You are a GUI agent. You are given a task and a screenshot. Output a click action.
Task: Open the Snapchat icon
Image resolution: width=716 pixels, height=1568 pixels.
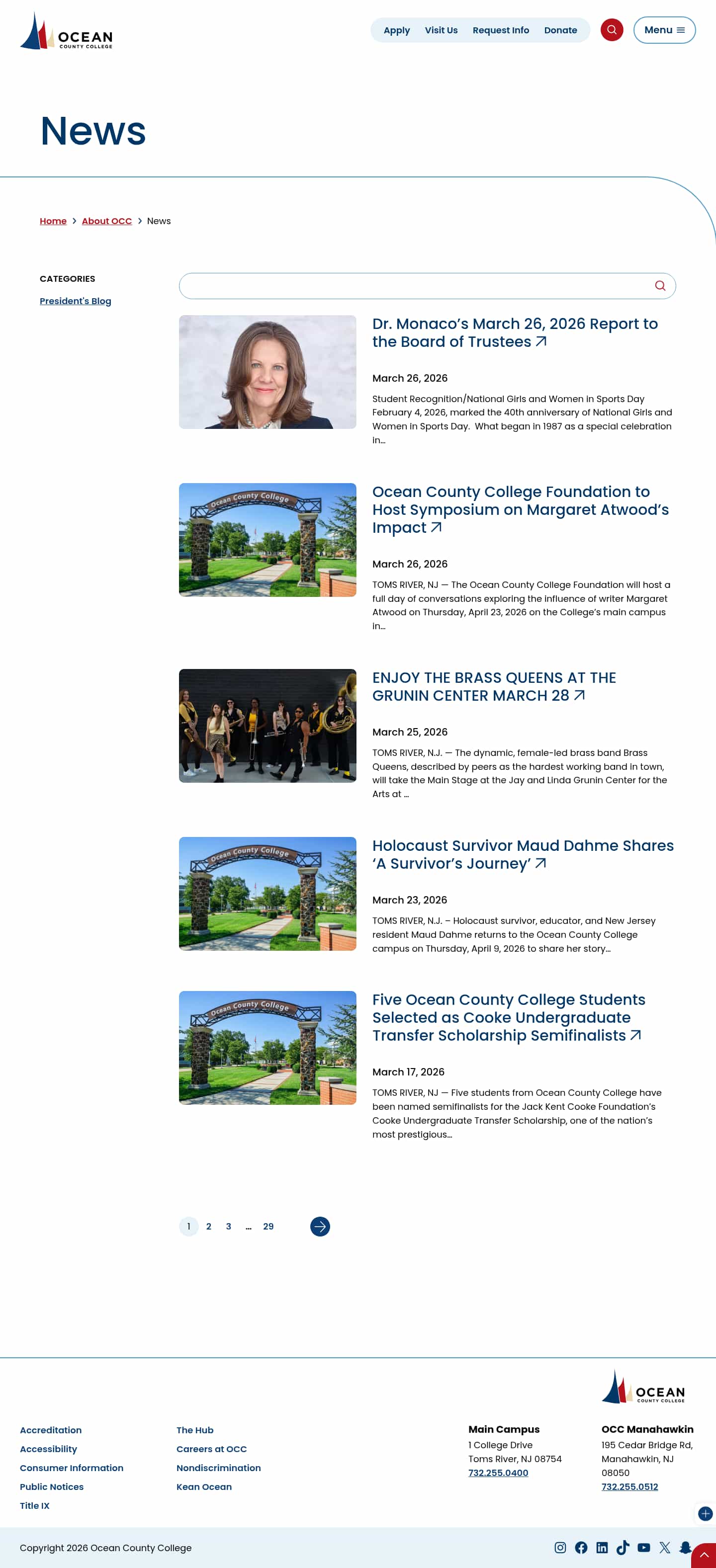686,1547
